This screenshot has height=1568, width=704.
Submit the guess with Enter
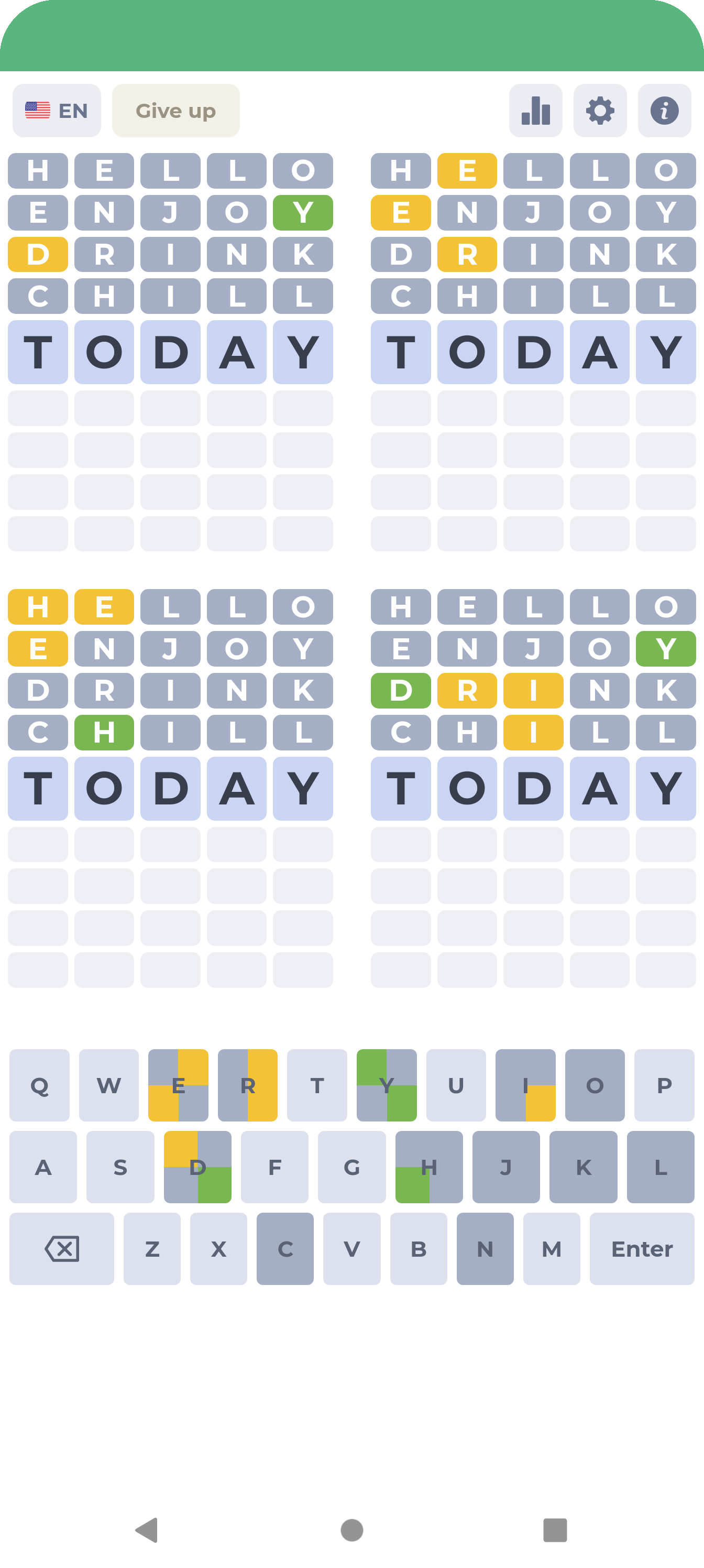pyautogui.click(x=641, y=1249)
